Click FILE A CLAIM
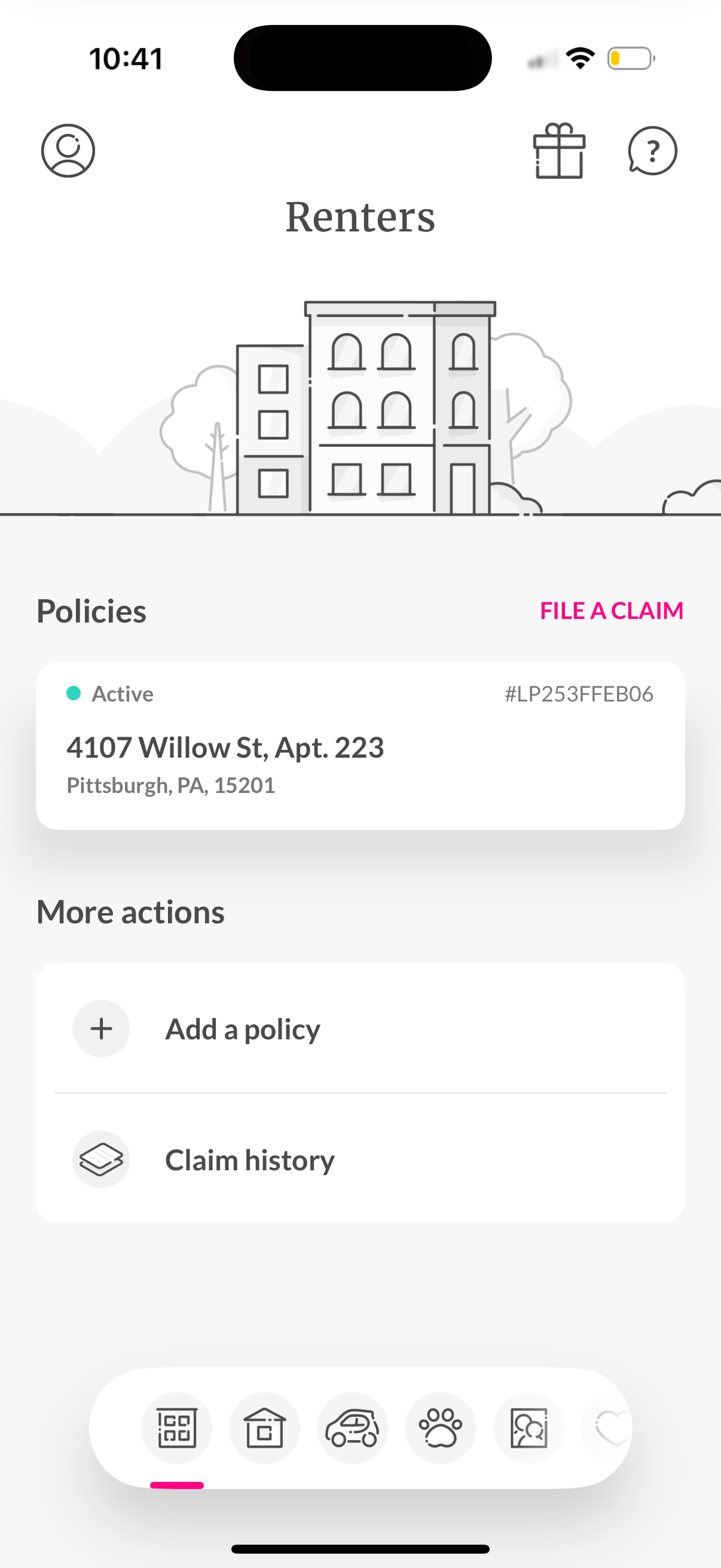This screenshot has width=721, height=1568. 610,611
